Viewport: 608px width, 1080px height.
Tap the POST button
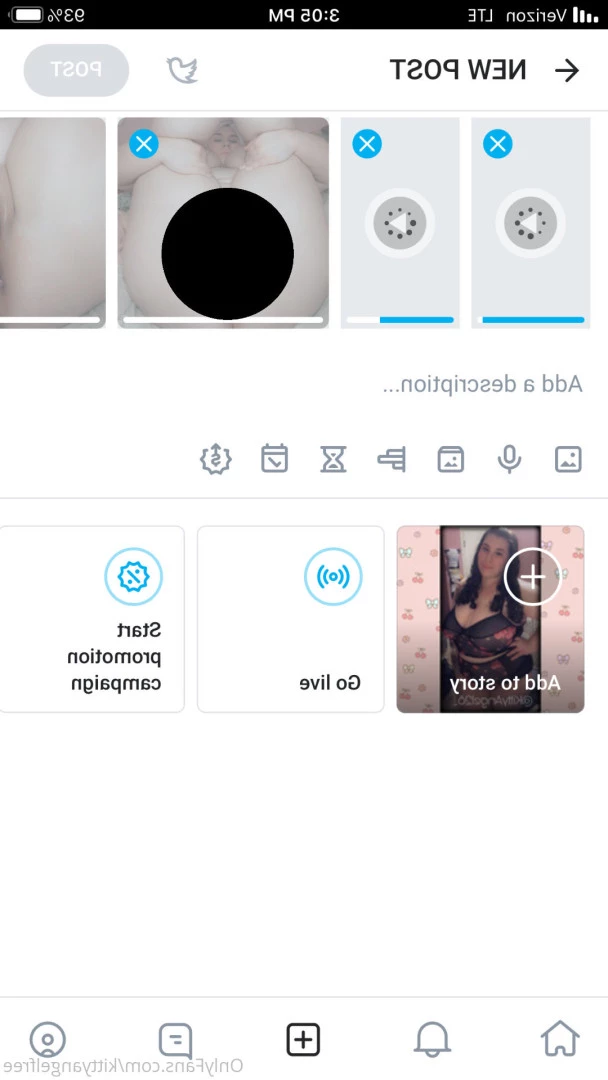(76, 70)
